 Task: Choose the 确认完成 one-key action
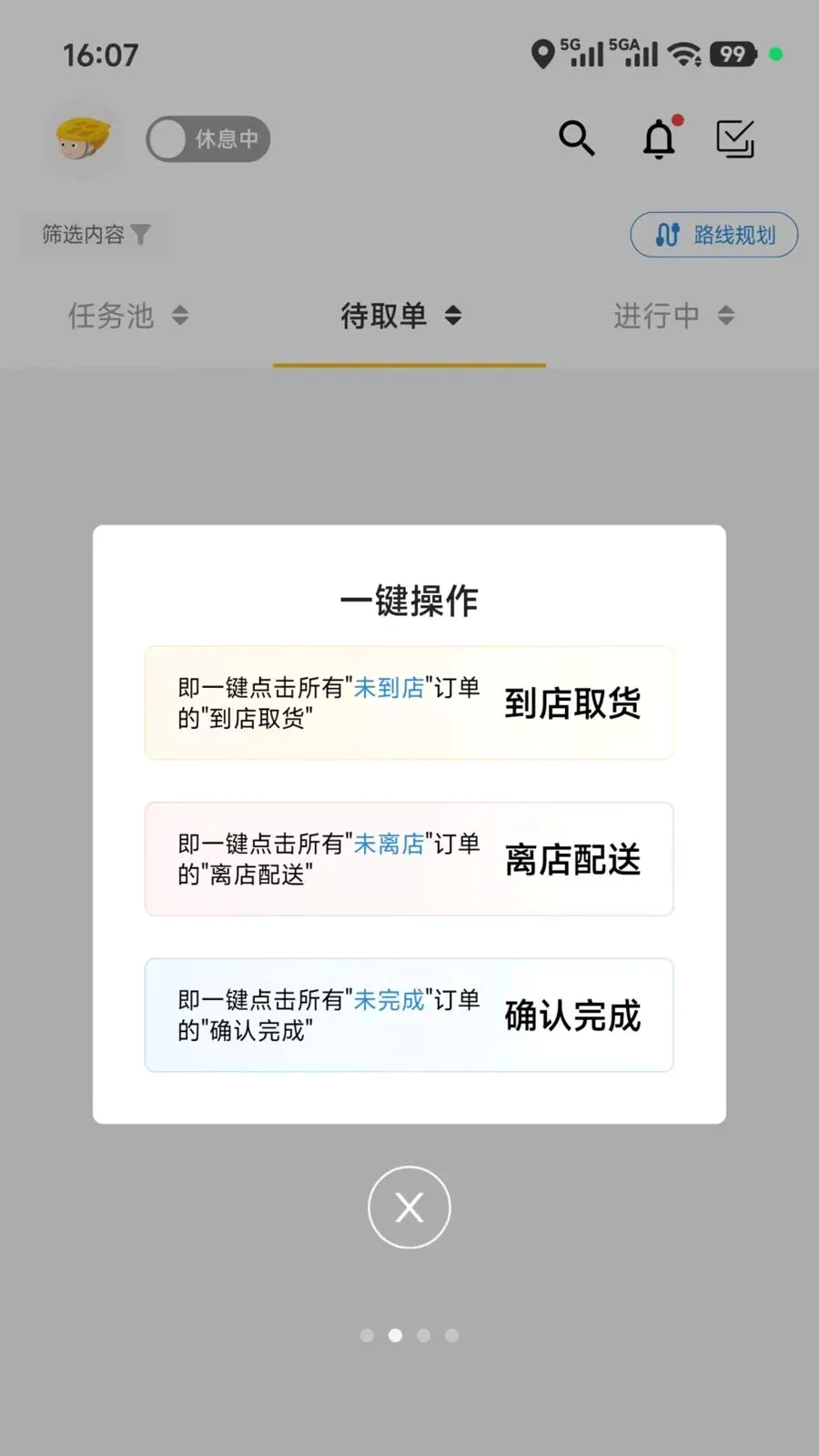pyautogui.click(x=409, y=1015)
